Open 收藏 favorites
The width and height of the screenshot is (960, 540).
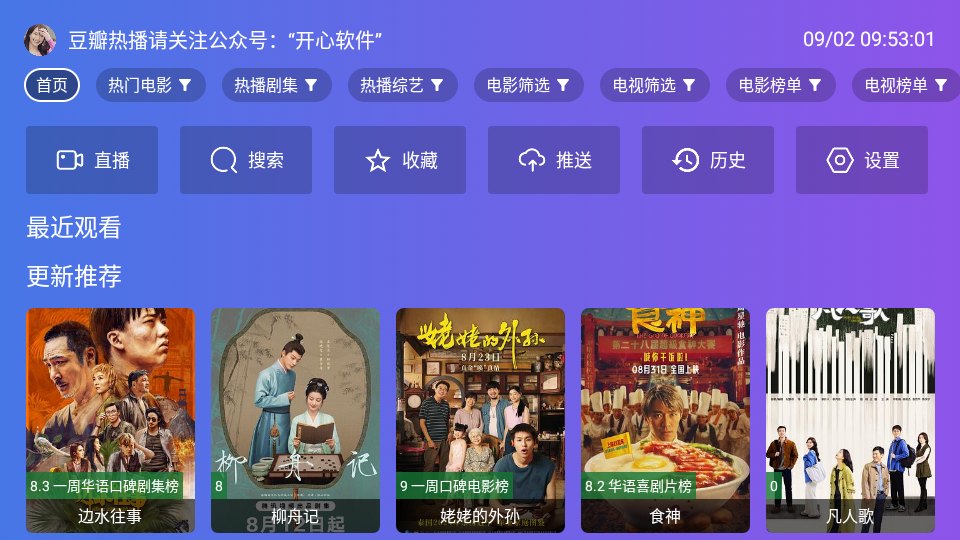click(x=400, y=160)
